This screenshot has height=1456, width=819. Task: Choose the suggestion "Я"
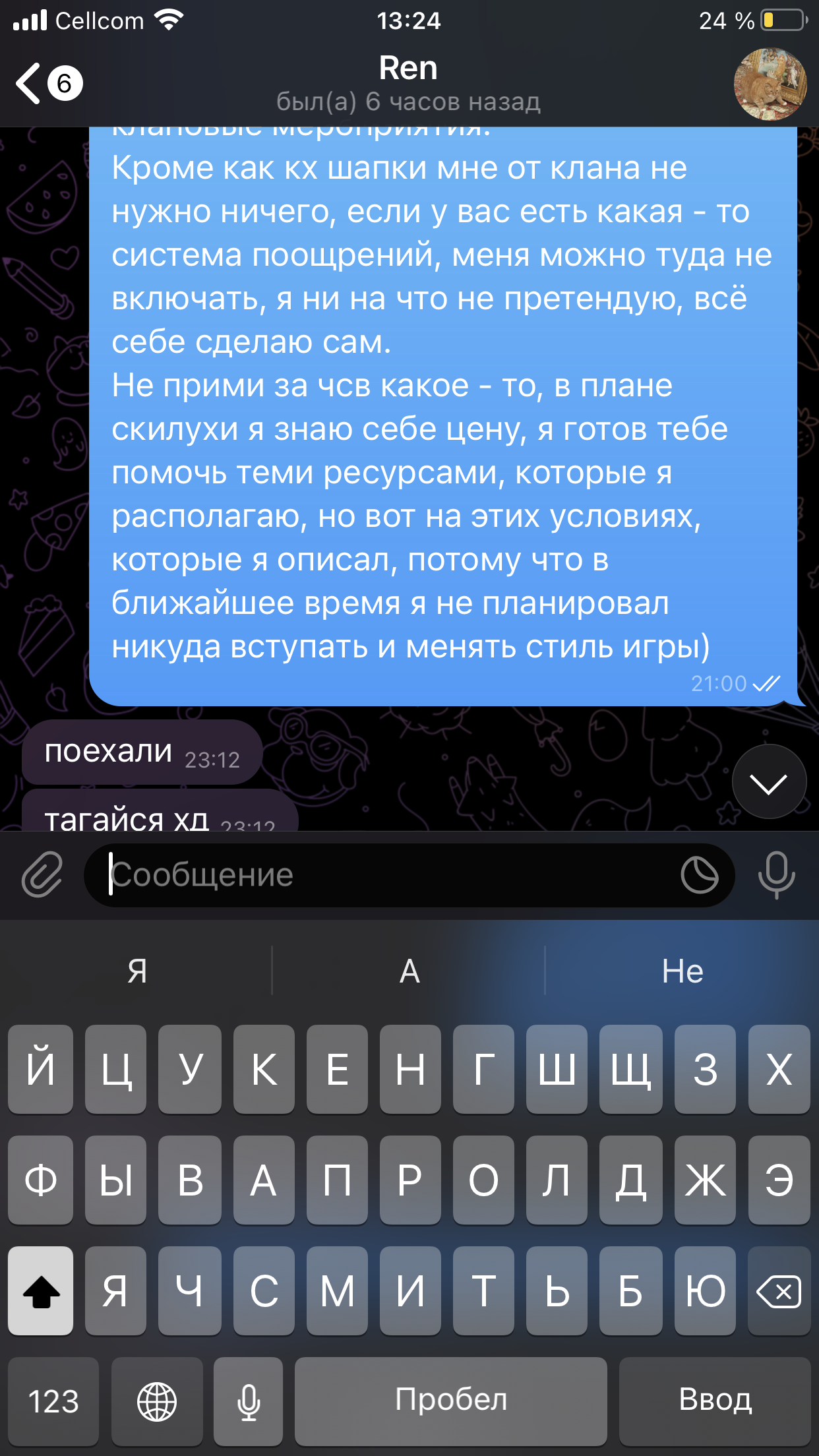[x=136, y=971]
